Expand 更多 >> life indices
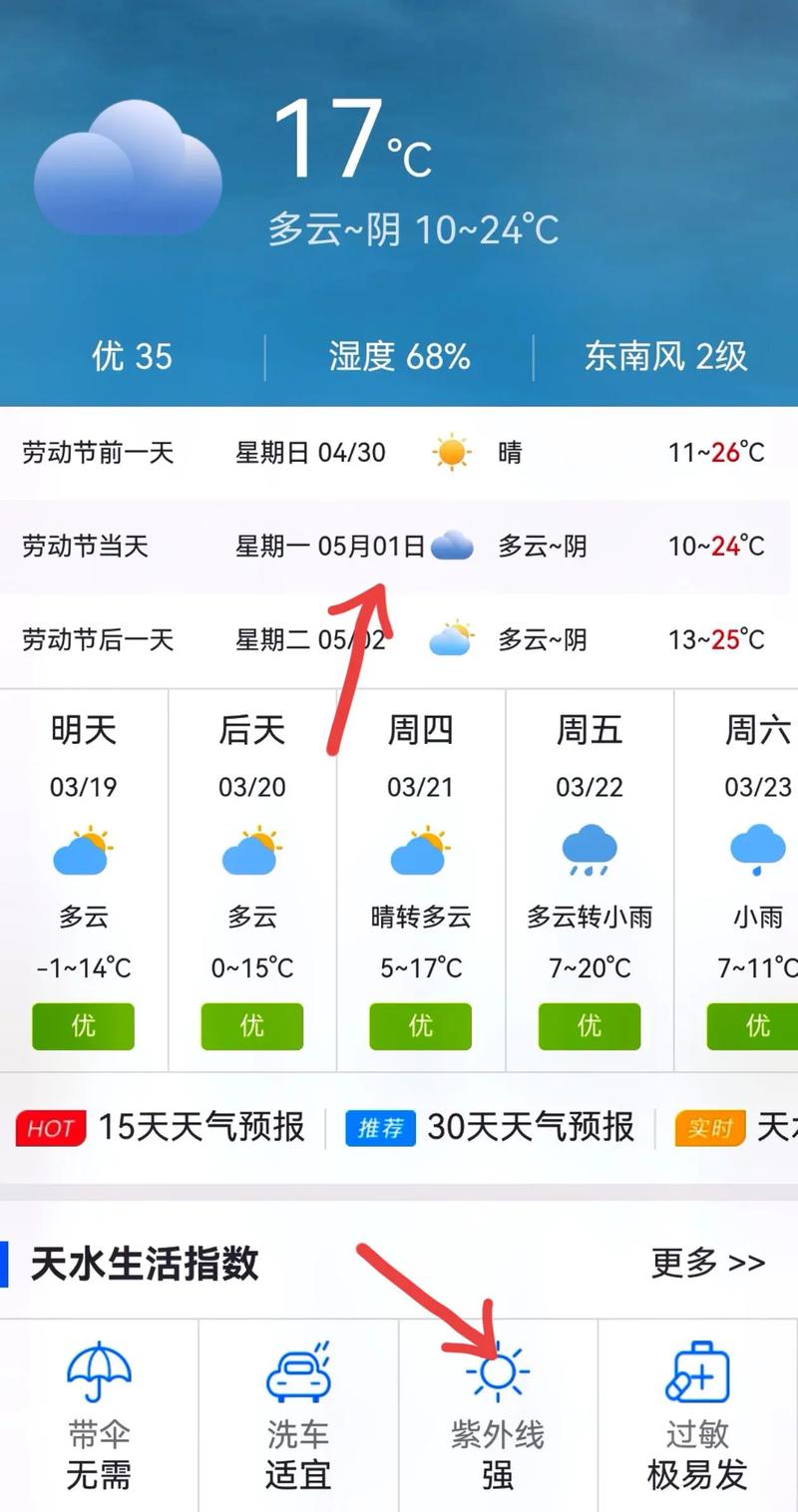This screenshot has height=1512, width=798. (708, 1262)
